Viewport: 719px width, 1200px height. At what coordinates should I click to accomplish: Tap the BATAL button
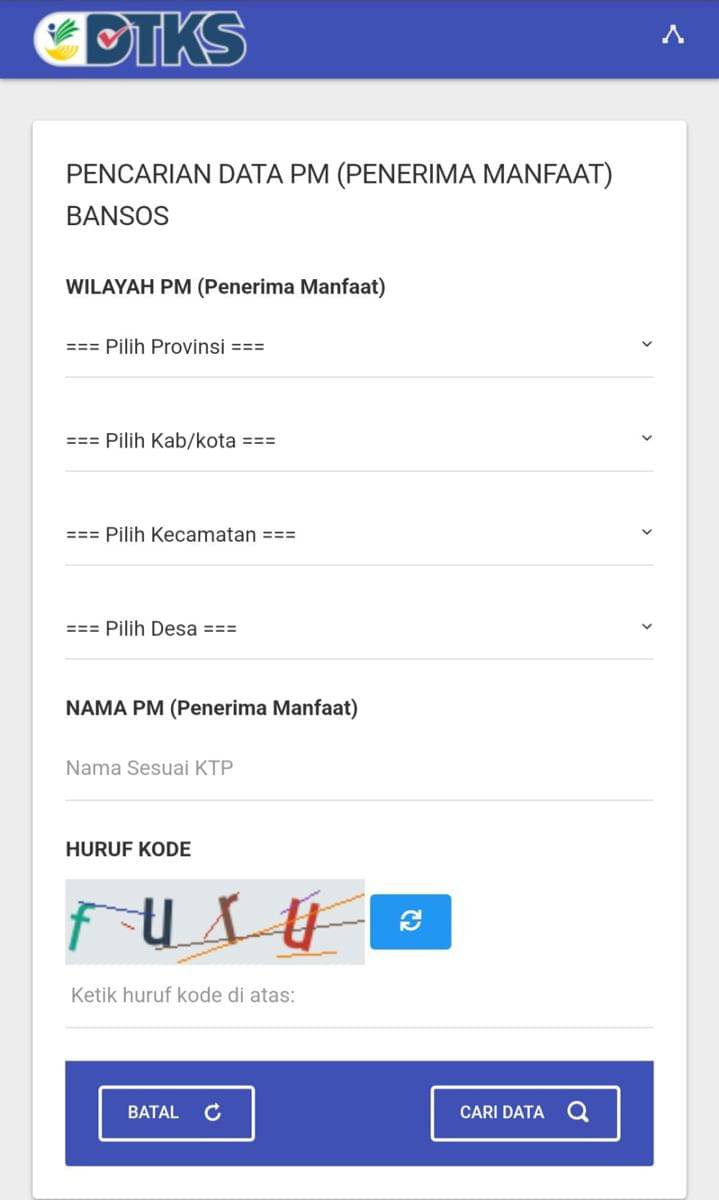[x=176, y=1113]
